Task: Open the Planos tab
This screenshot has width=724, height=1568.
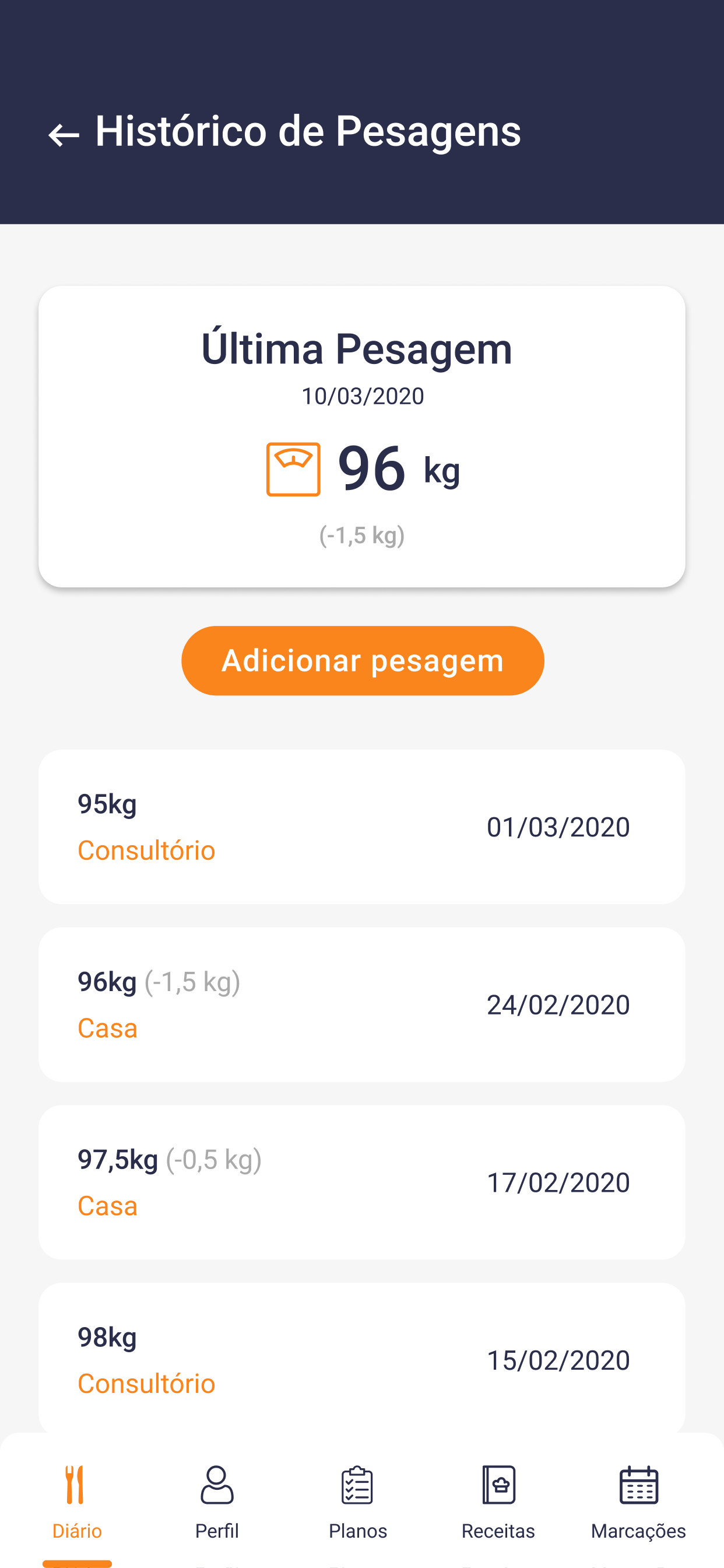Action: click(x=358, y=1502)
